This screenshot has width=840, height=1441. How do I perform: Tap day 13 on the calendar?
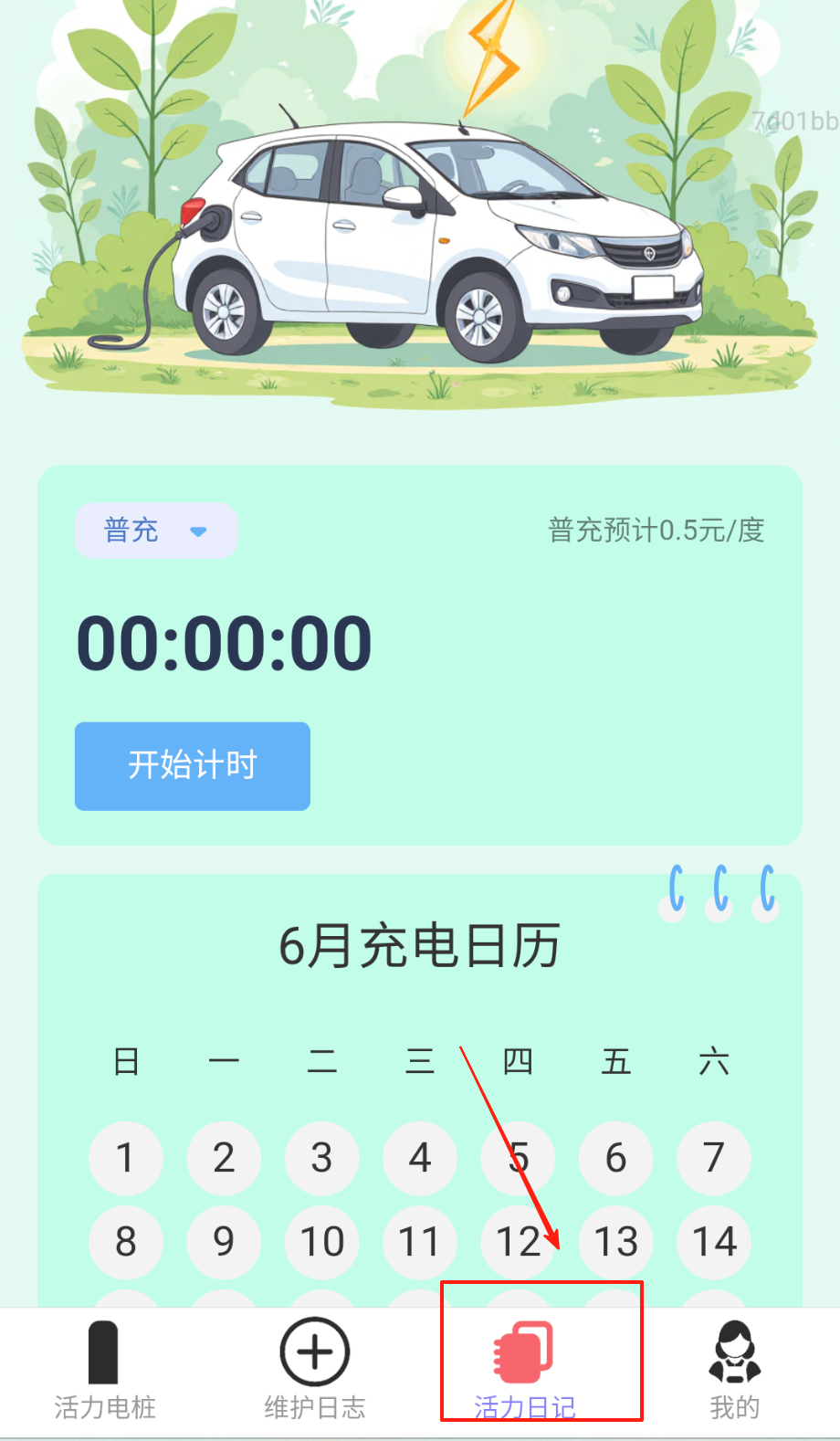(616, 1242)
